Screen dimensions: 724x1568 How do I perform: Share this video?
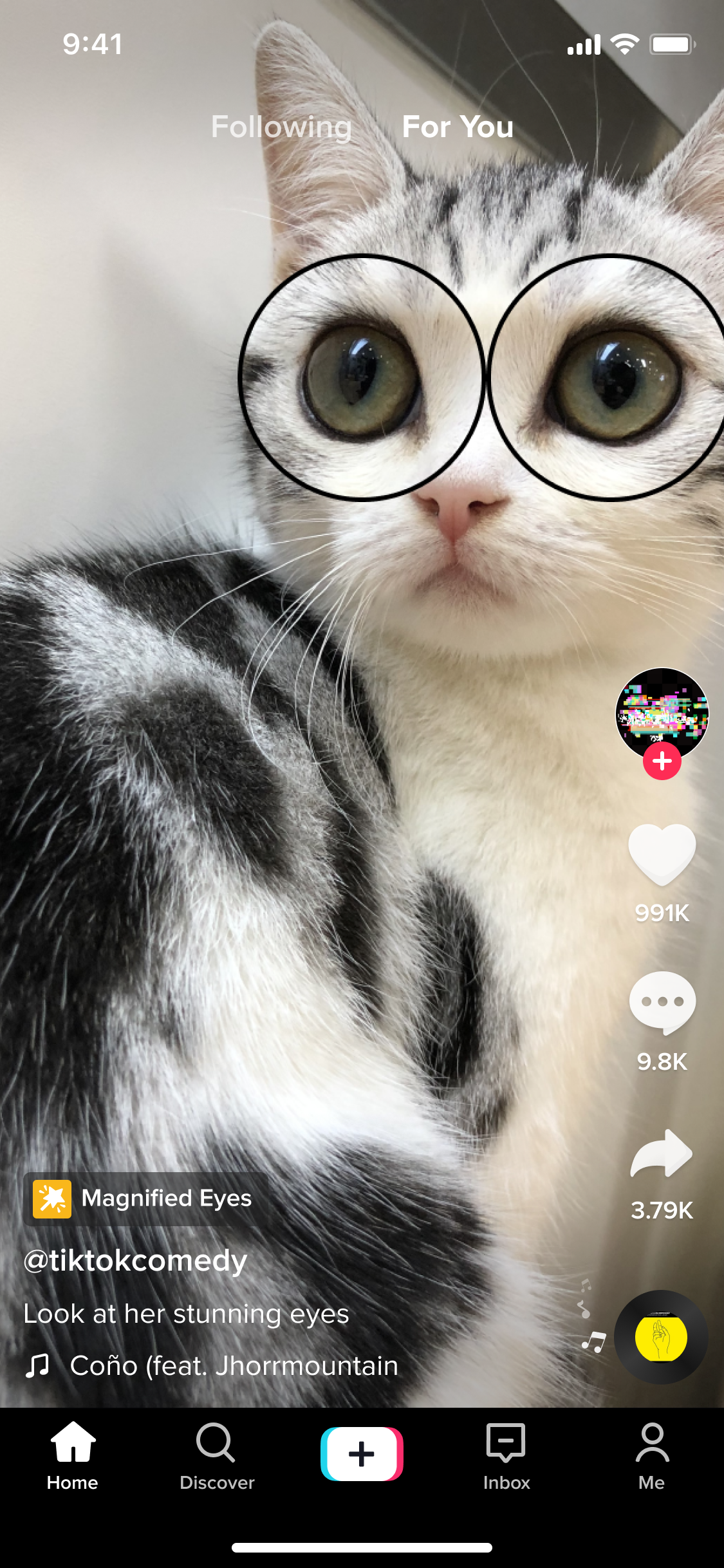662,1153
